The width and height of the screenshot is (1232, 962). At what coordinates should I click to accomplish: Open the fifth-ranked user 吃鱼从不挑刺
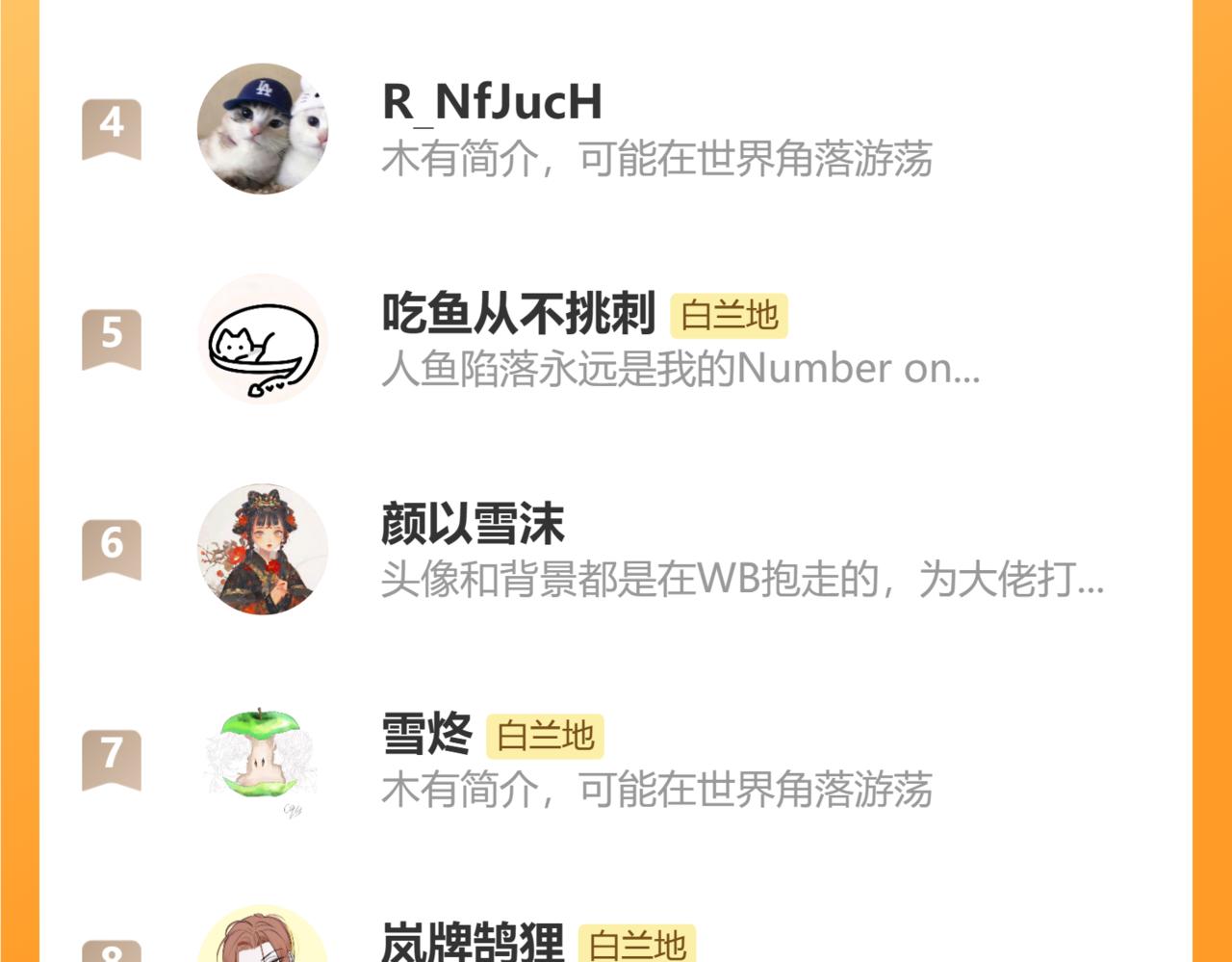[x=518, y=314]
